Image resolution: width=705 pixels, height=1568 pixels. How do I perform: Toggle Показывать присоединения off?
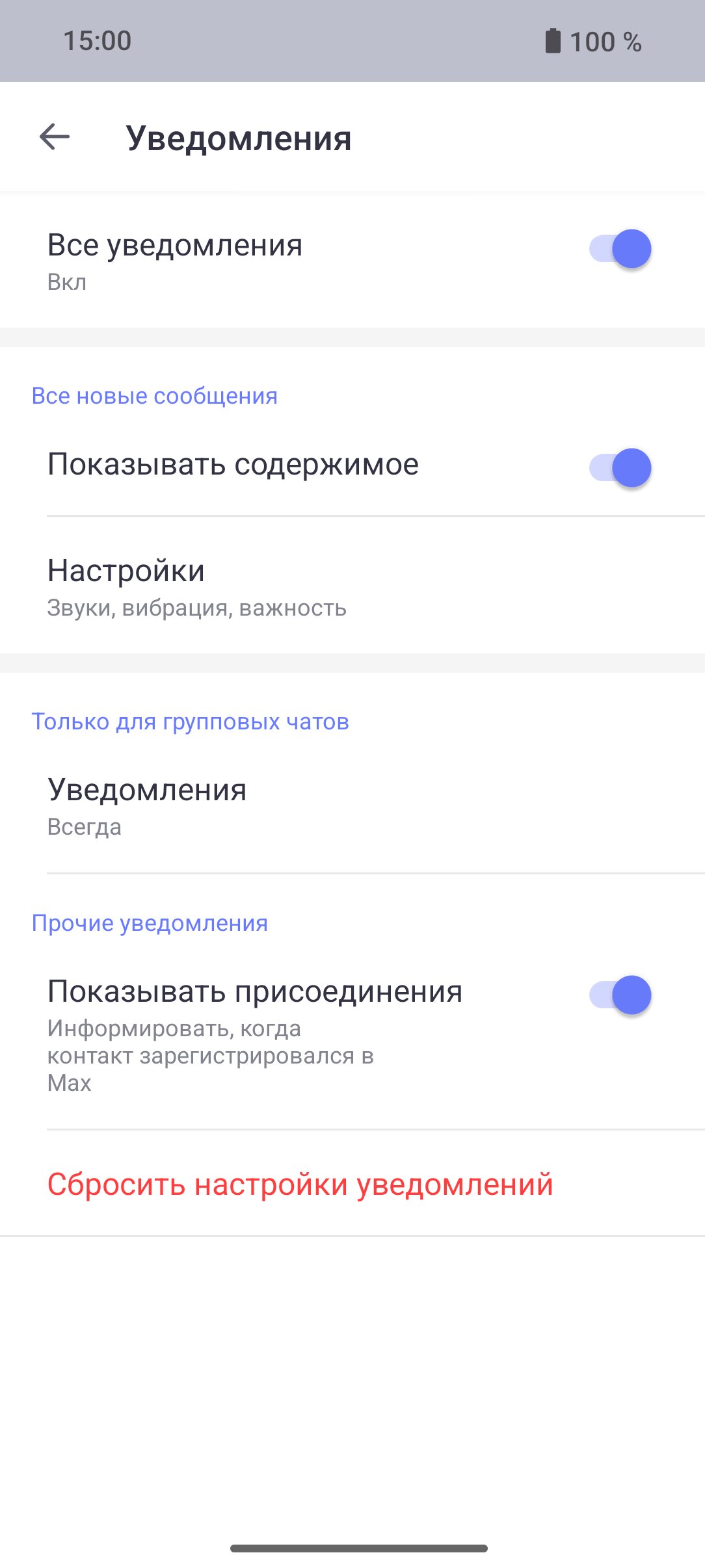(x=620, y=995)
